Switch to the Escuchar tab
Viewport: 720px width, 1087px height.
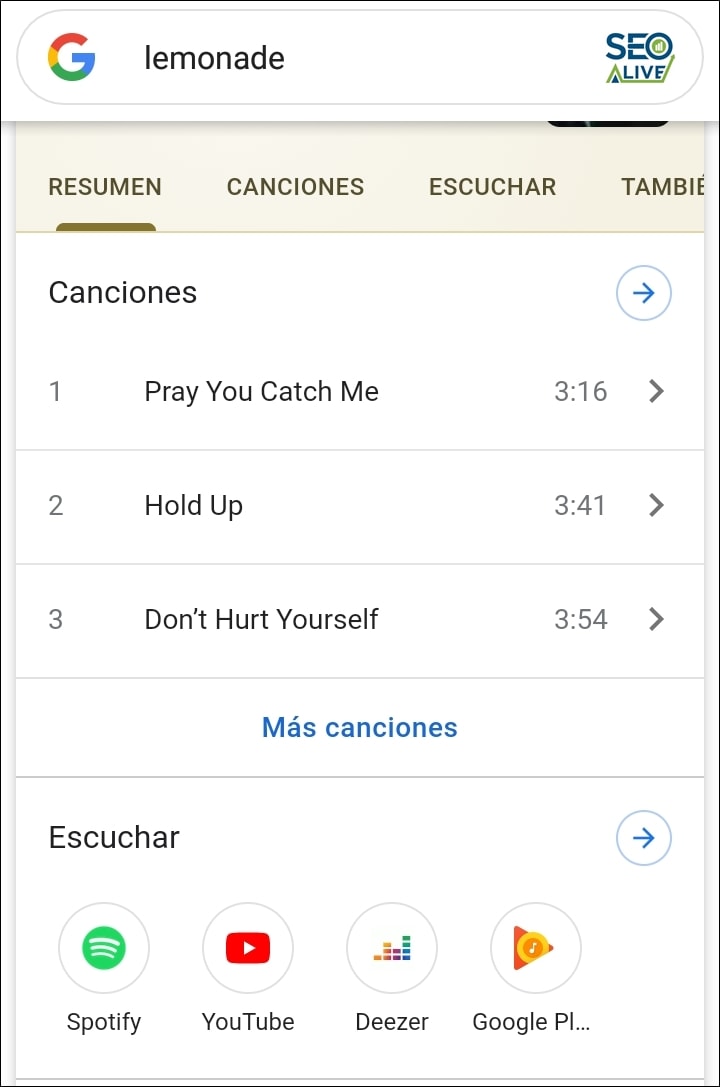pos(492,187)
